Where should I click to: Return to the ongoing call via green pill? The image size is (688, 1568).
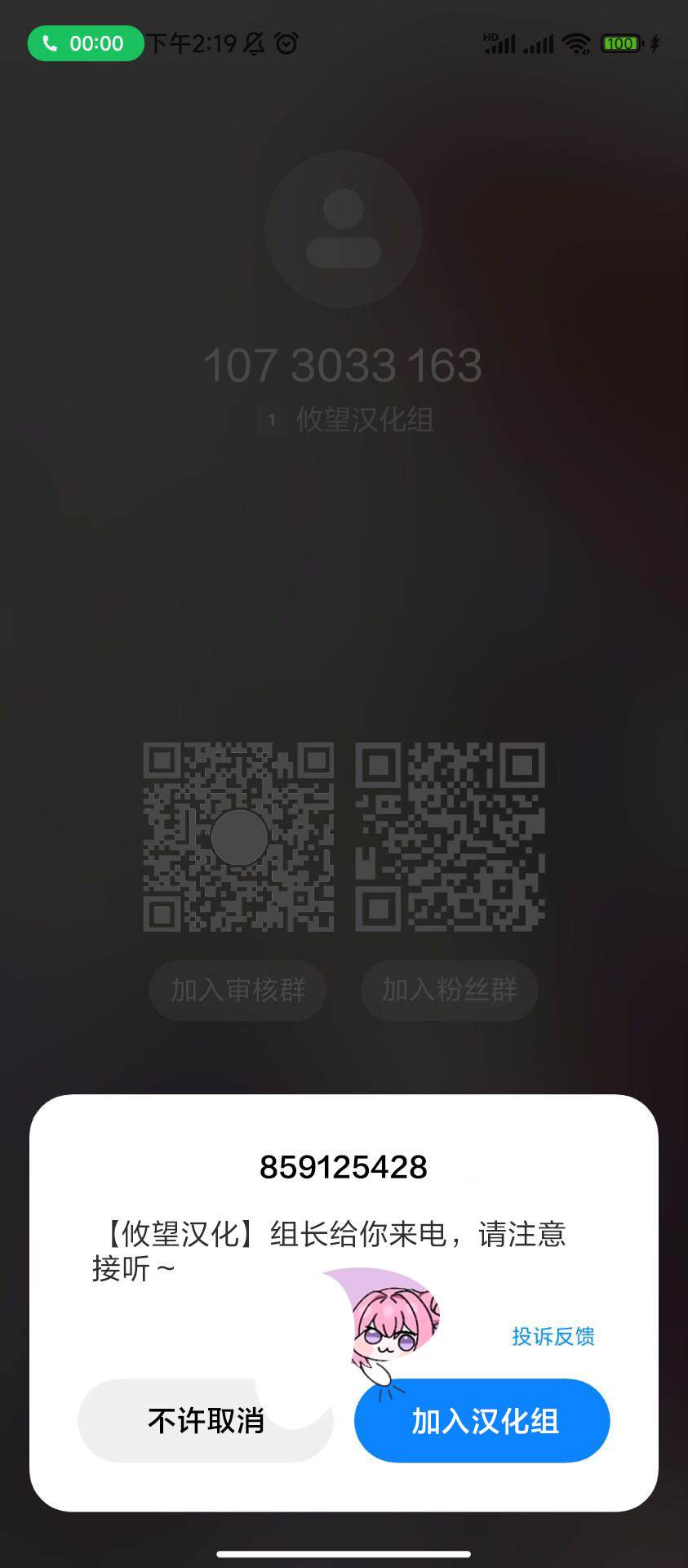coord(85,43)
